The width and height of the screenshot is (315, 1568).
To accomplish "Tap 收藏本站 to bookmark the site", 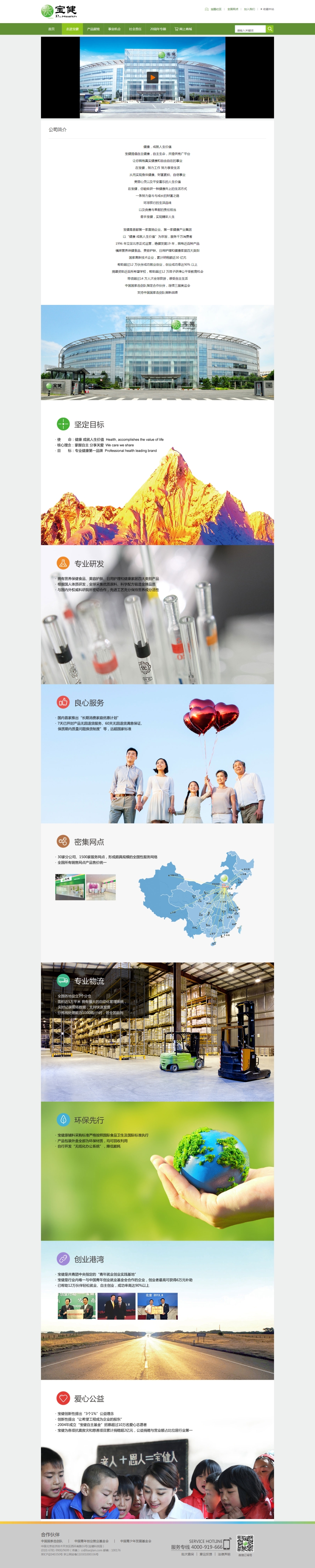I will [267, 9].
